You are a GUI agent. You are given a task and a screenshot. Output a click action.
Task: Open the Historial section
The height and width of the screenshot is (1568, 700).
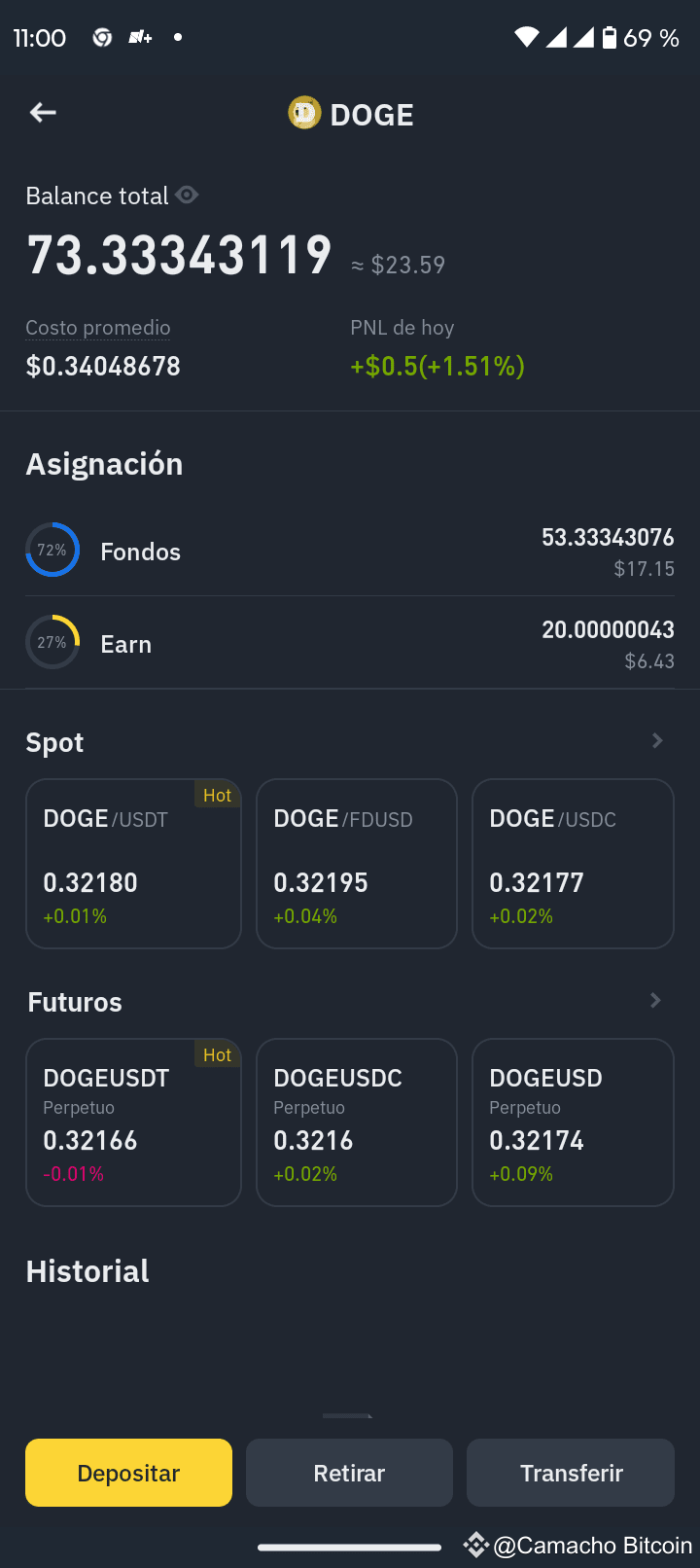pyautogui.click(x=87, y=1270)
